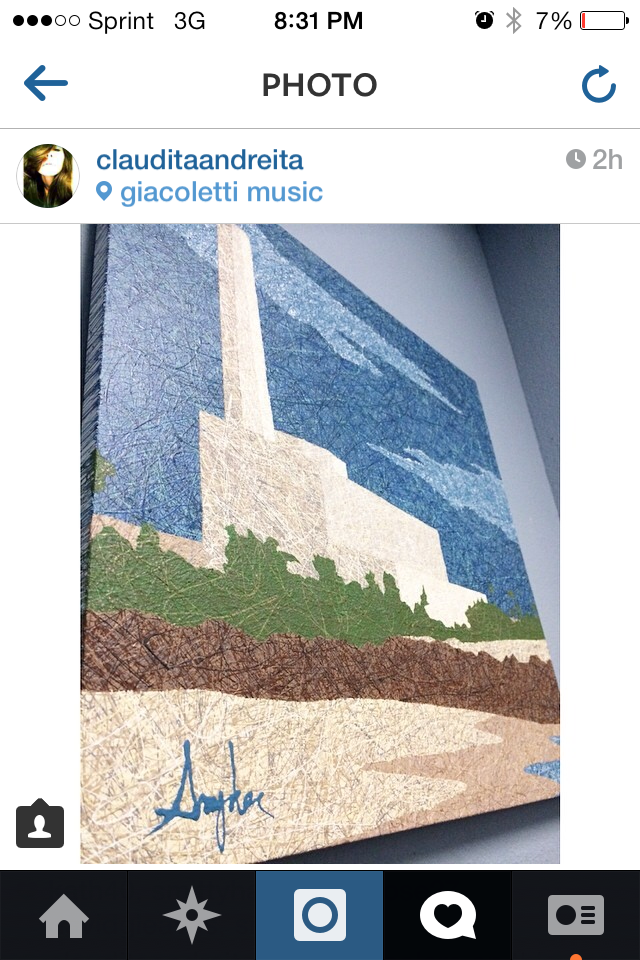This screenshot has width=640, height=960.
Task: Open the painting photo post
Action: click(320, 543)
